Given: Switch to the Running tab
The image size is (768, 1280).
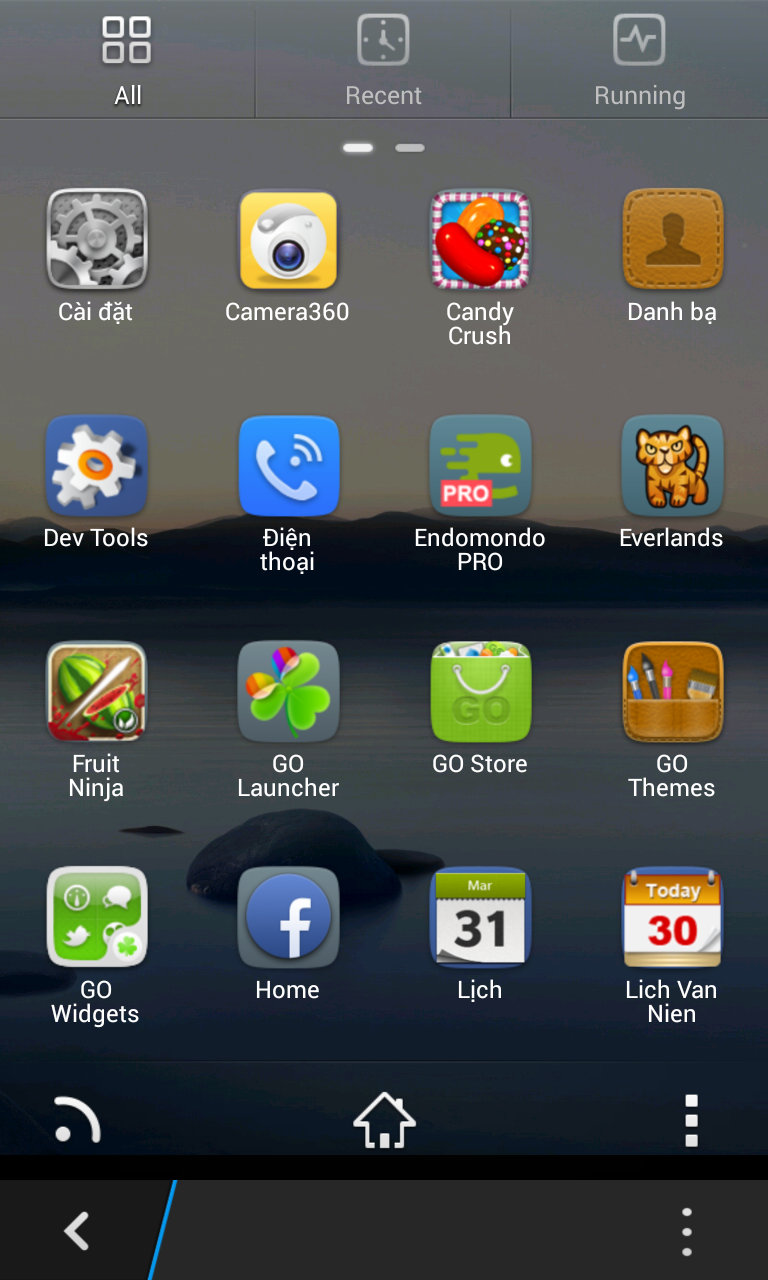Looking at the screenshot, I should [x=640, y=60].
